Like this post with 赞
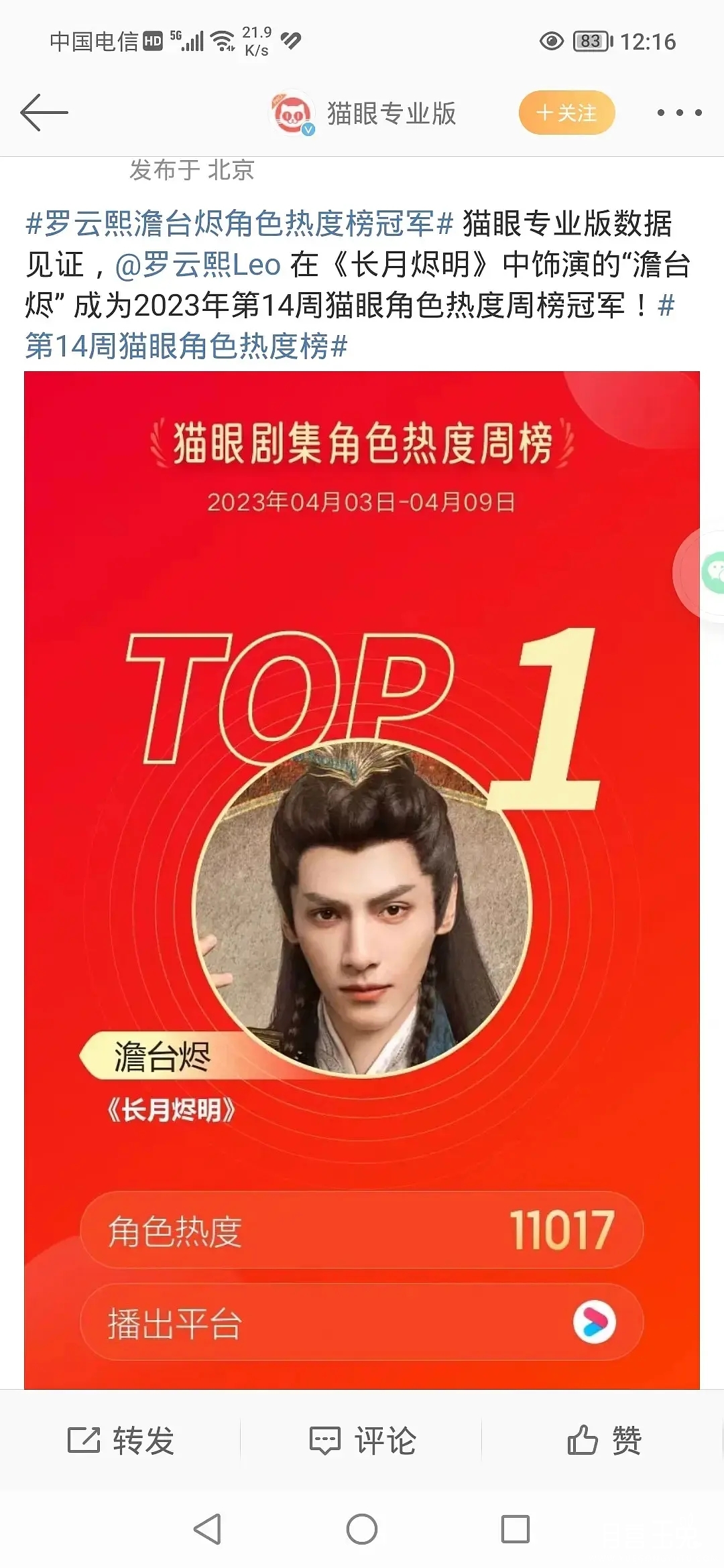 (604, 1441)
